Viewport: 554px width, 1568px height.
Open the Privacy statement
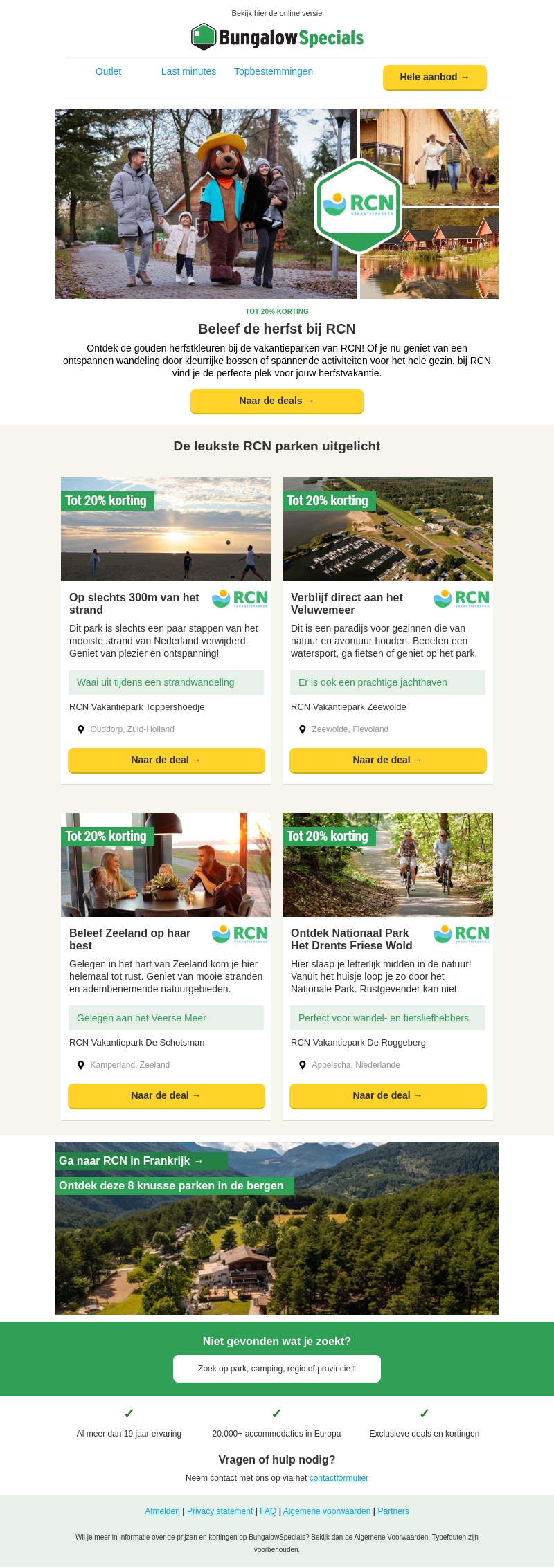(220, 1511)
